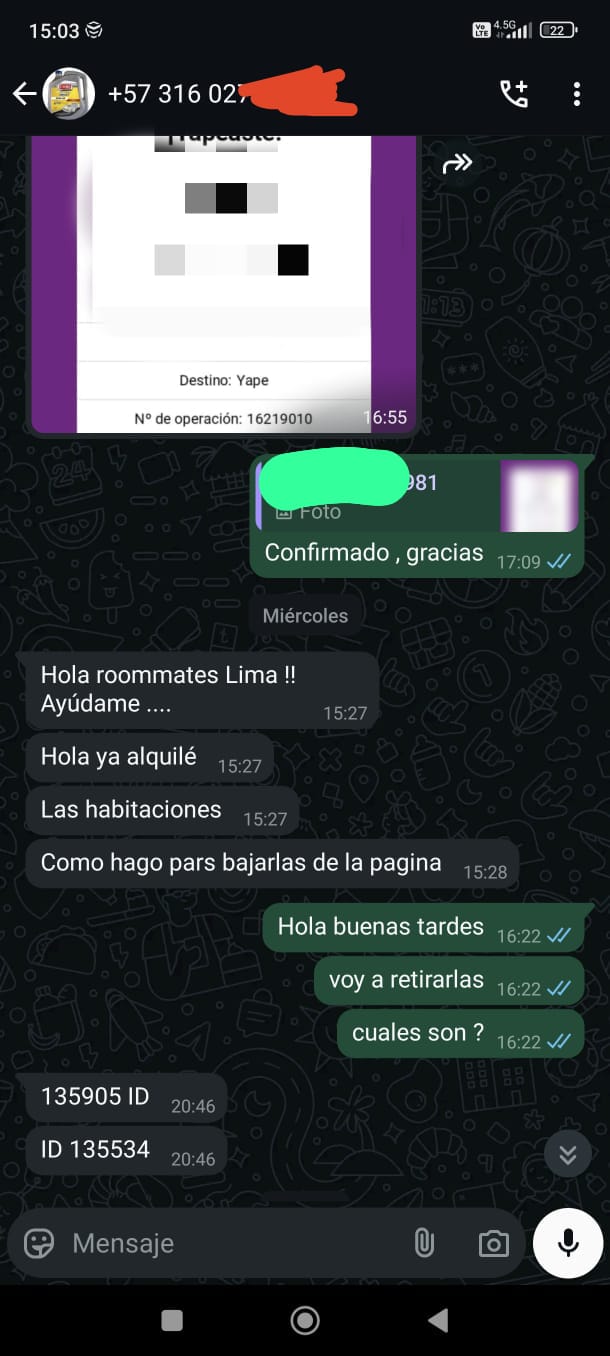
Task: Attach a file with the paperclip
Action: click(424, 1243)
